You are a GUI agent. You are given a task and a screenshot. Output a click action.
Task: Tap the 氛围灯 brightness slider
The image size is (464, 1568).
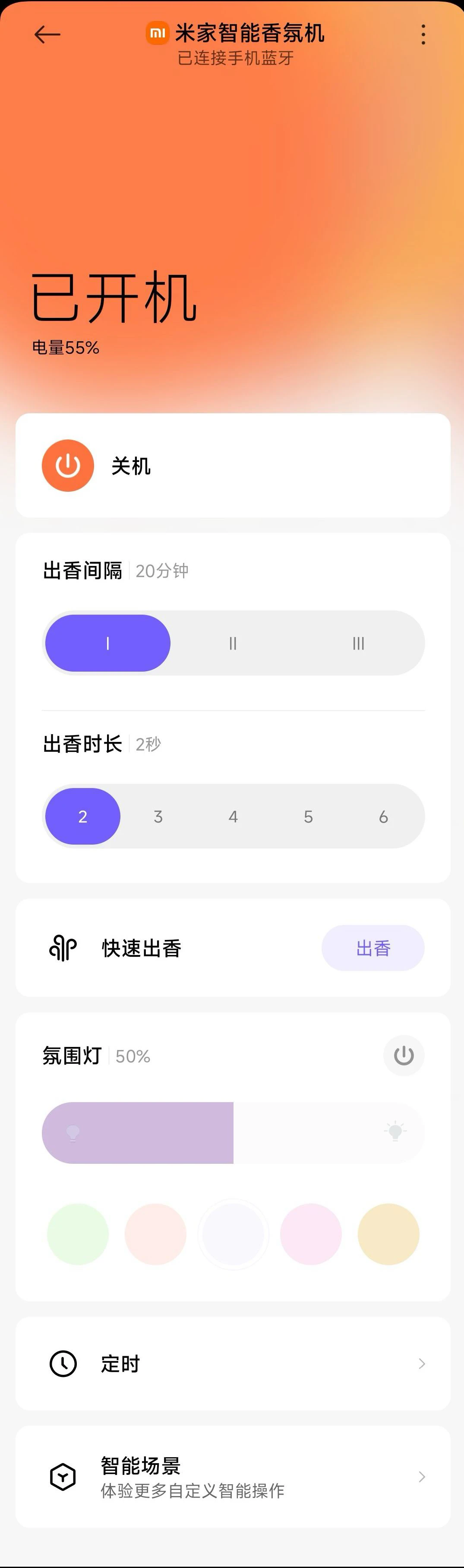[x=233, y=1133]
